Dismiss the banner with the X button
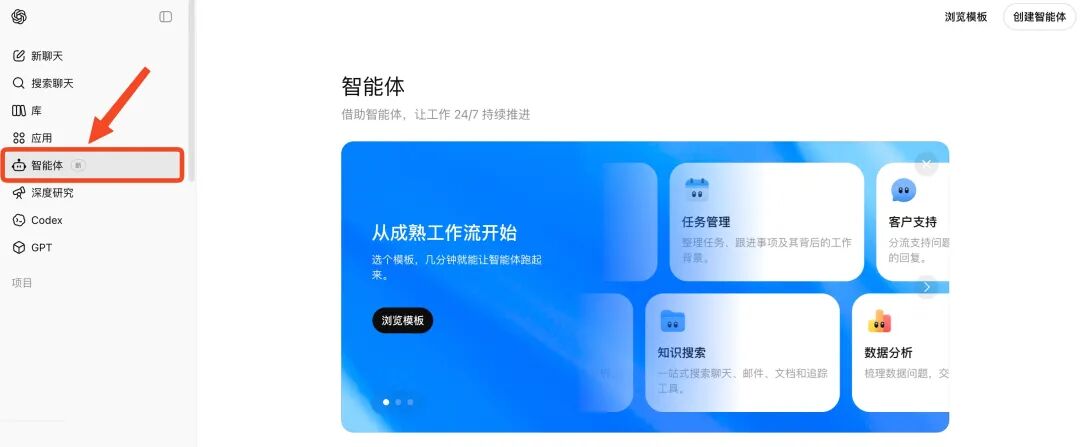The height and width of the screenshot is (447, 1080). pos(927,163)
